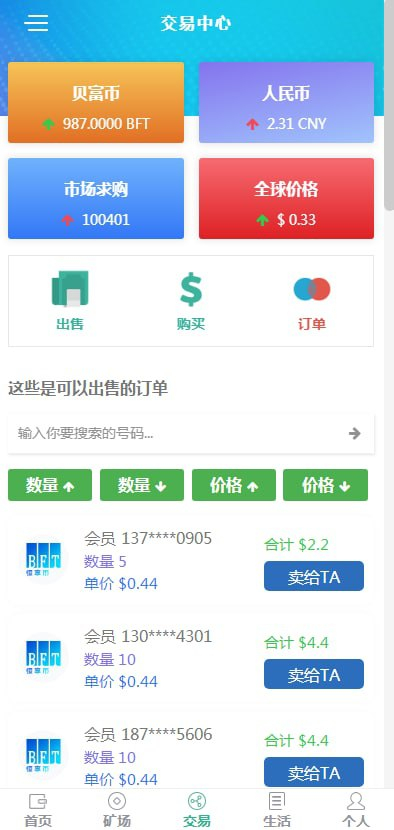The image size is (394, 830).
Task: Sort by 数量 ascending
Action: 50,485
